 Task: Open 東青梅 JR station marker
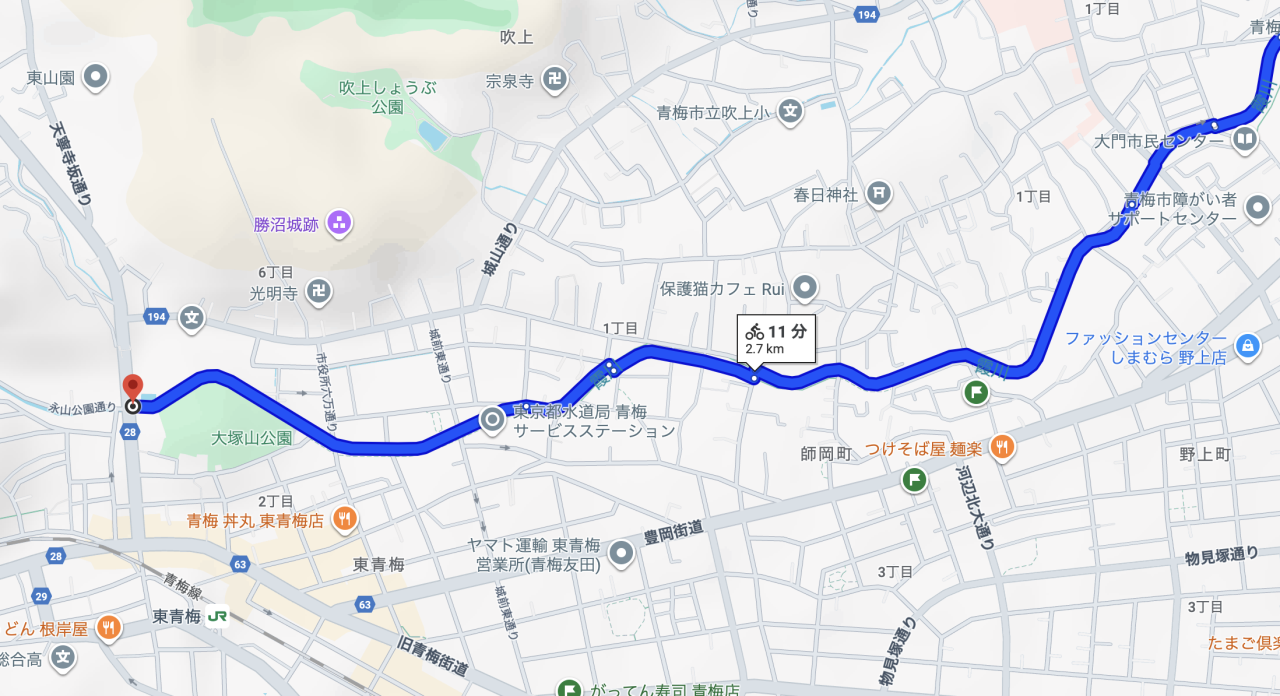tap(217, 617)
